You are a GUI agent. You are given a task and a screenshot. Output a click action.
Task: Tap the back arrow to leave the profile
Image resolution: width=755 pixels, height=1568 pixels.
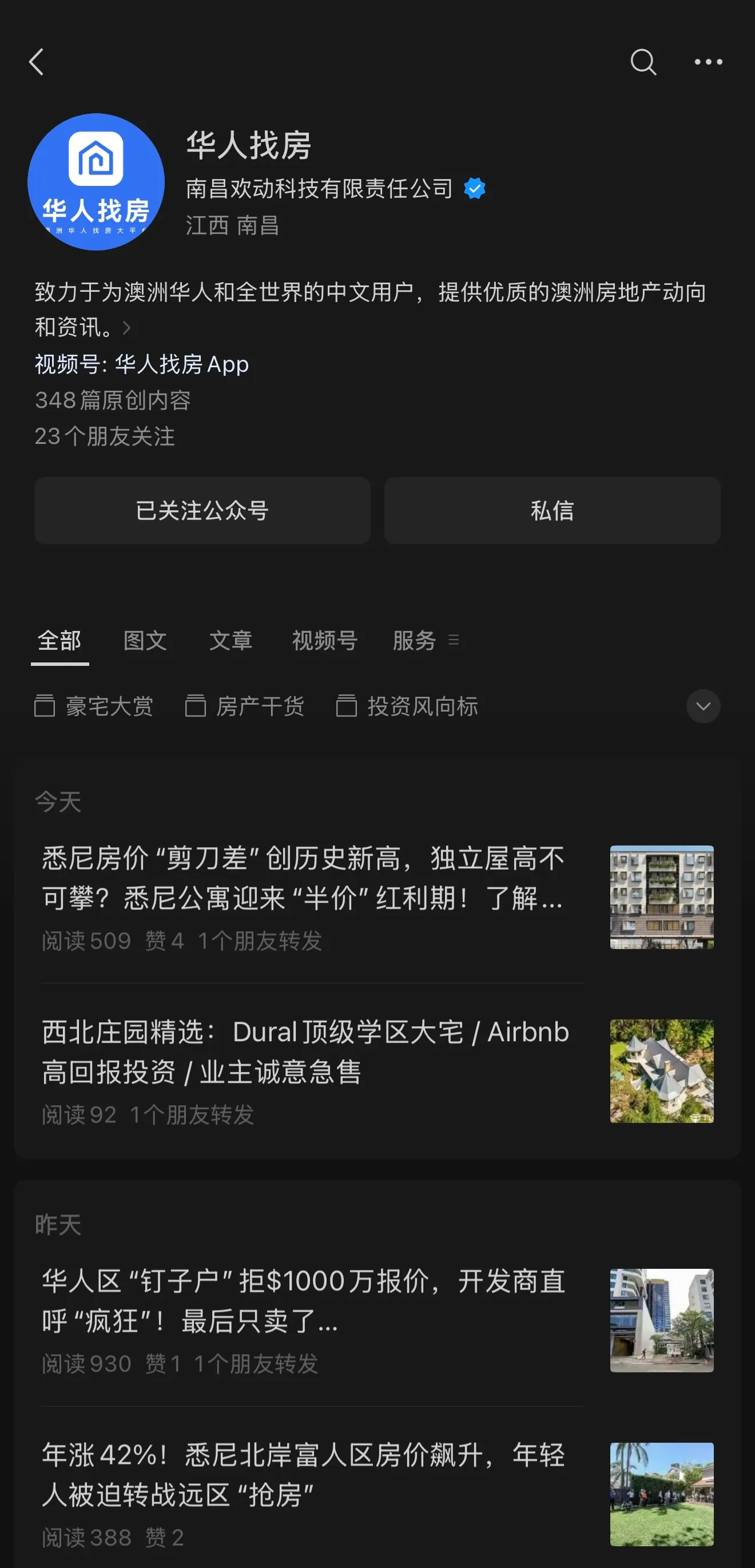(x=37, y=61)
